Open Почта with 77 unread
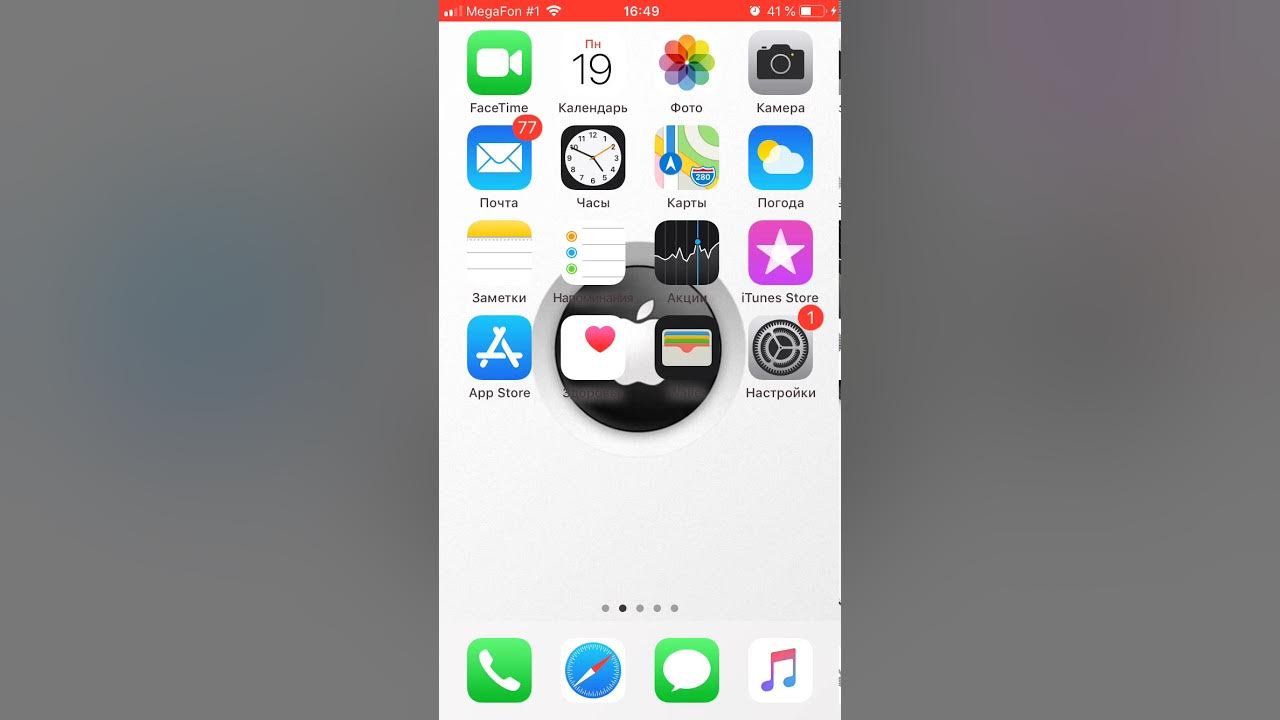 coord(499,158)
